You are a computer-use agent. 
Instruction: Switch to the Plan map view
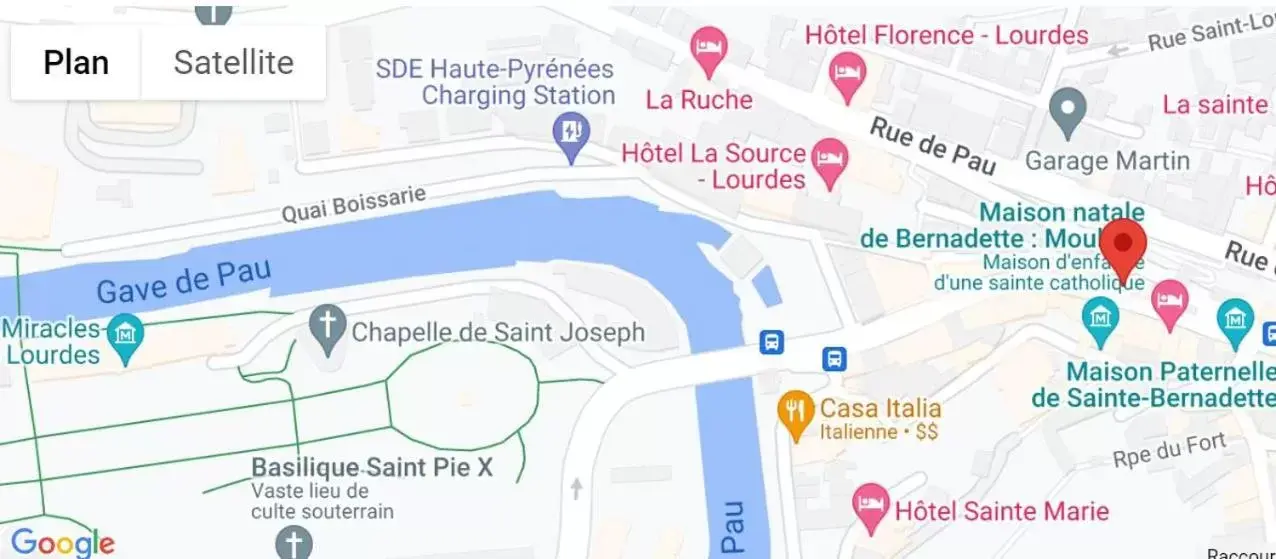[x=76, y=63]
